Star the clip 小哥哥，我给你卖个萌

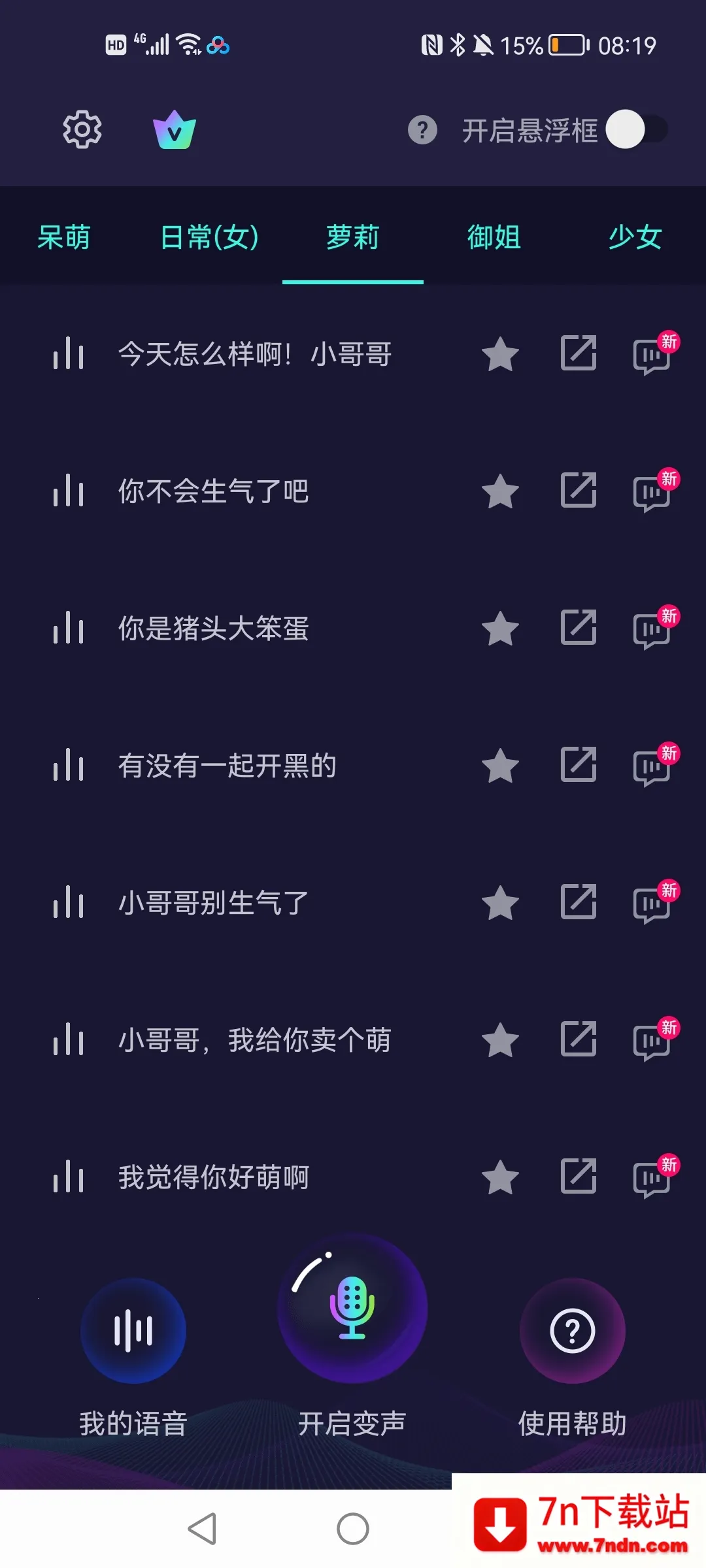pos(500,1040)
